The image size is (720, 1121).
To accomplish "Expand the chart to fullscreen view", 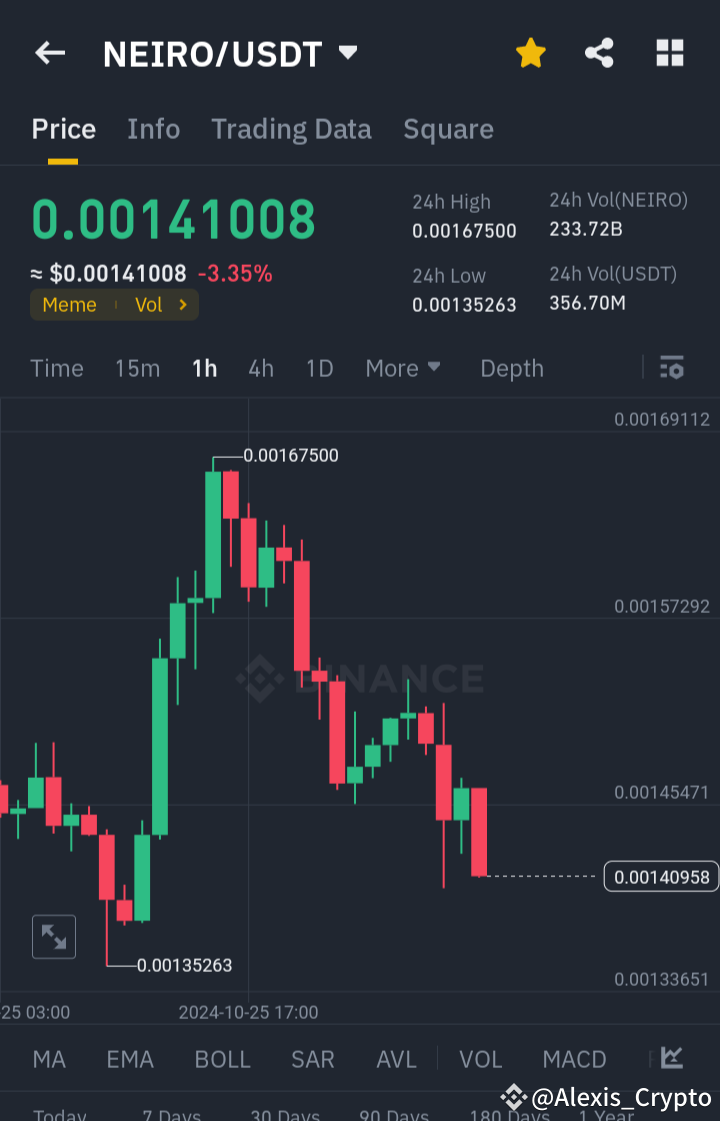I will 53,936.
